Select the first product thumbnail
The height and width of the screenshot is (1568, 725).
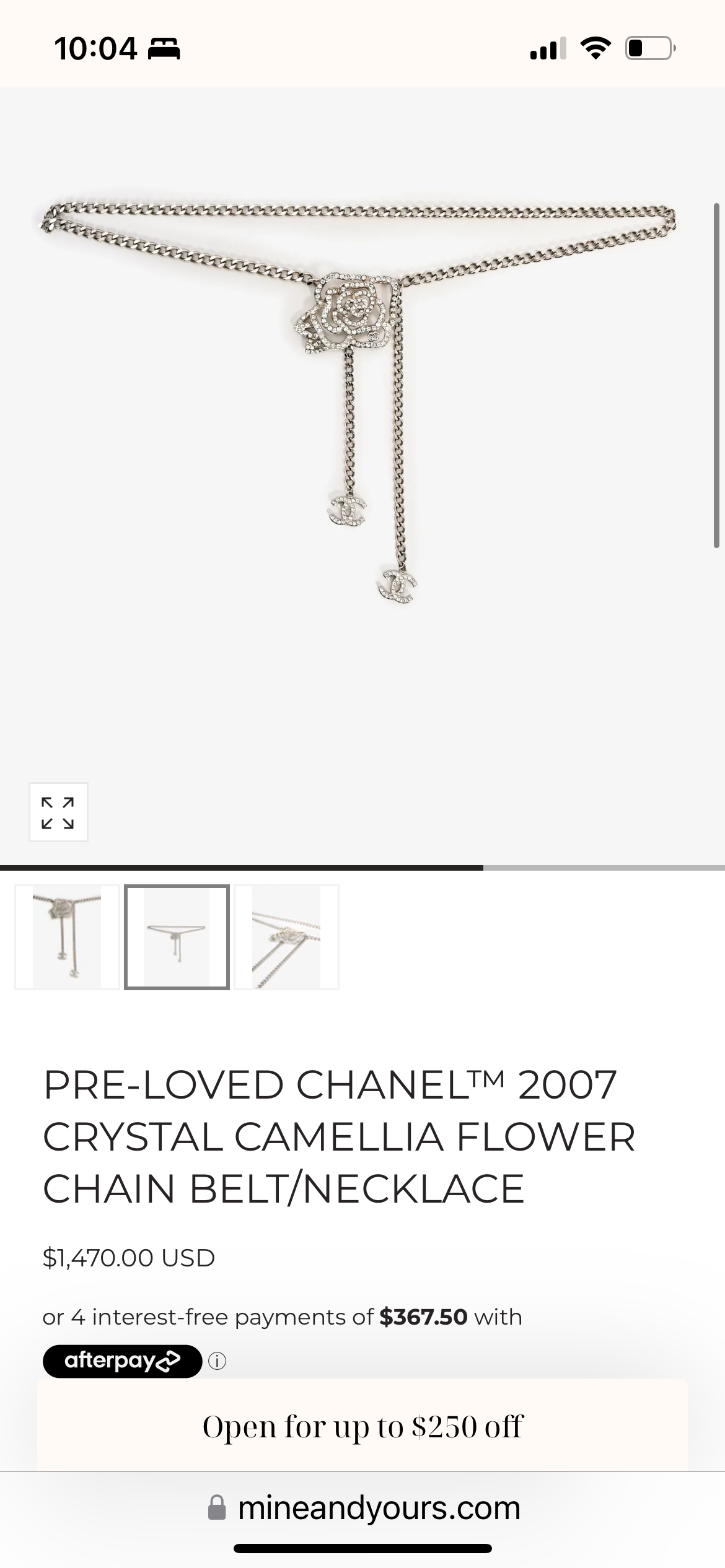click(x=67, y=937)
